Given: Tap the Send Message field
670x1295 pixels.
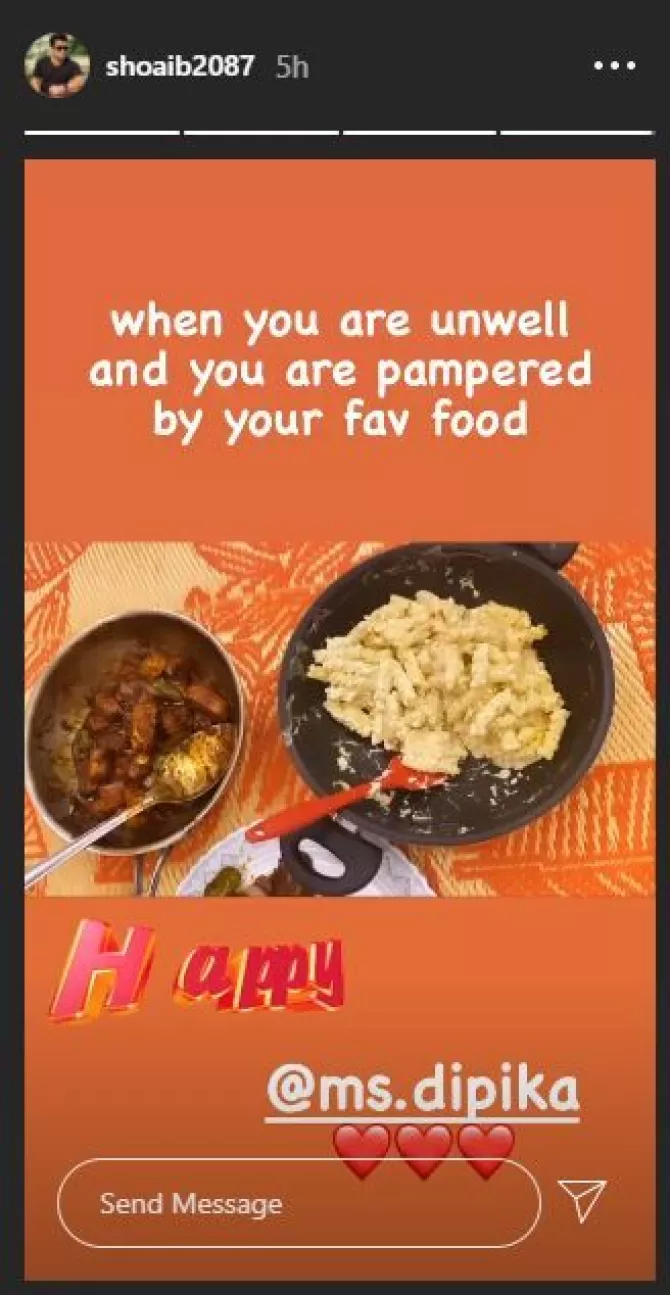Looking at the screenshot, I should click(298, 1204).
